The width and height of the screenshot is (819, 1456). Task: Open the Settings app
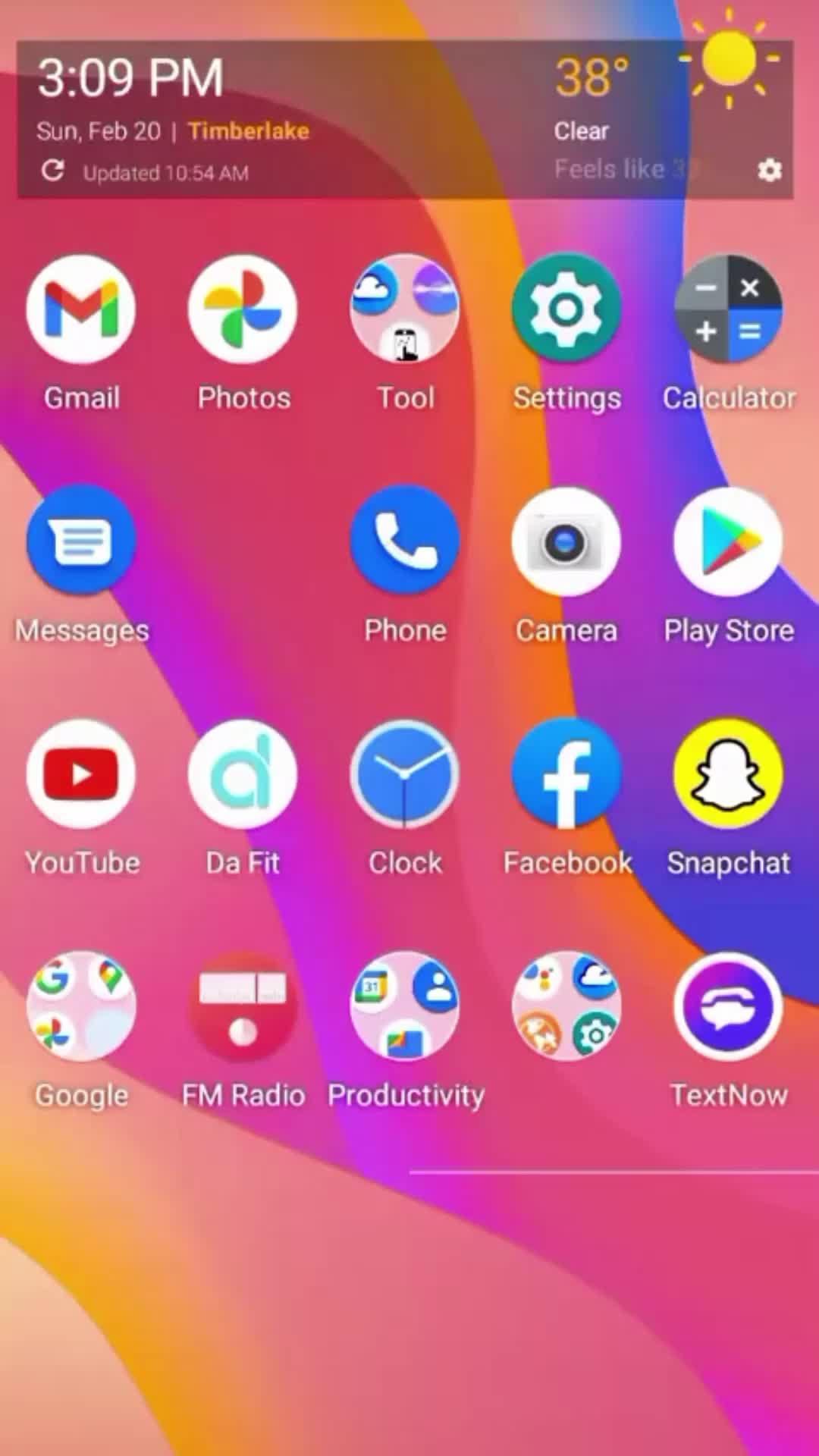tap(566, 309)
